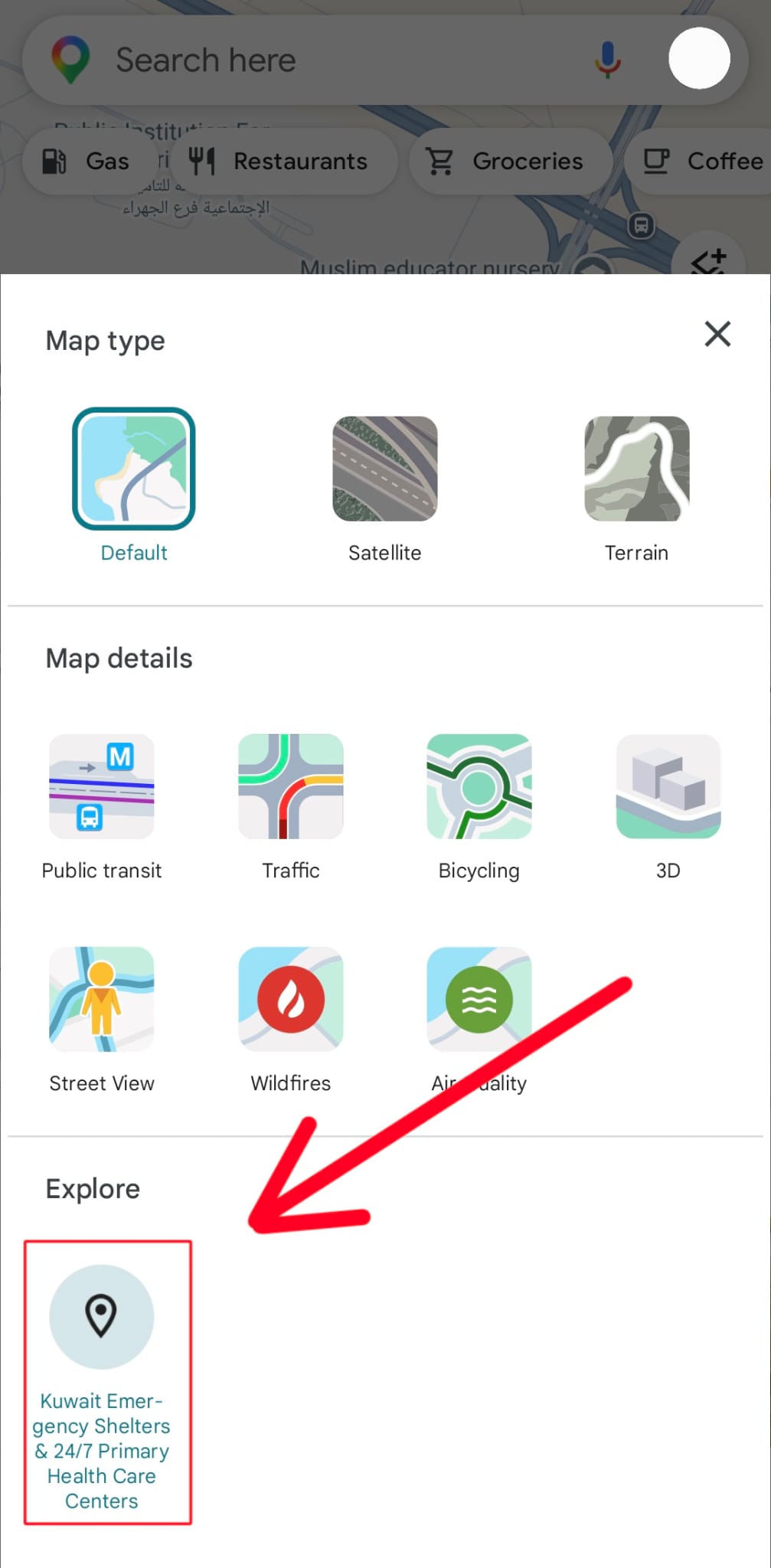Start voice search with the microphone

click(x=608, y=60)
